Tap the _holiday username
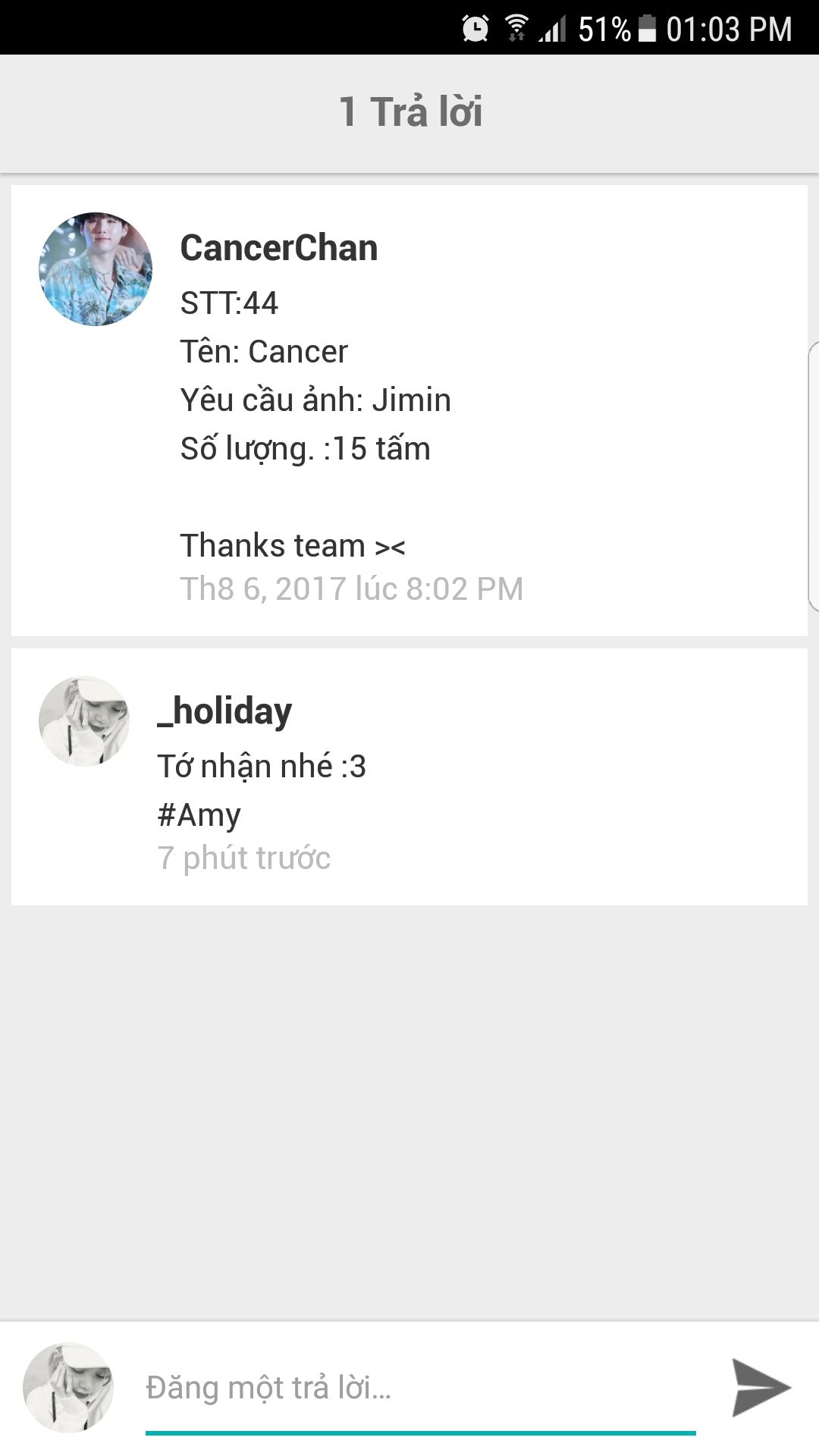 click(x=224, y=711)
